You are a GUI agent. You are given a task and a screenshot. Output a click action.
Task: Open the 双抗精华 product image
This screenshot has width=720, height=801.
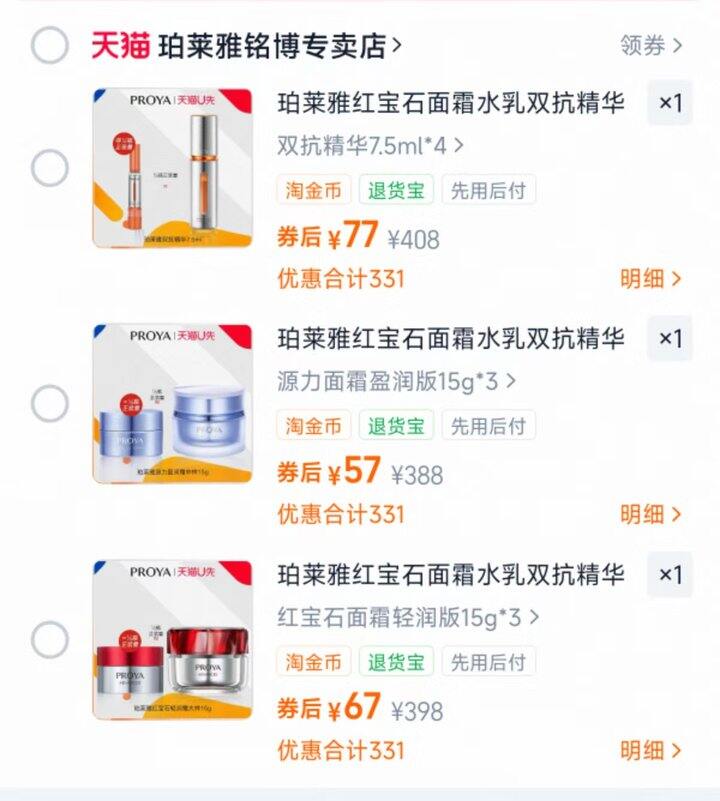pyautogui.click(x=173, y=168)
